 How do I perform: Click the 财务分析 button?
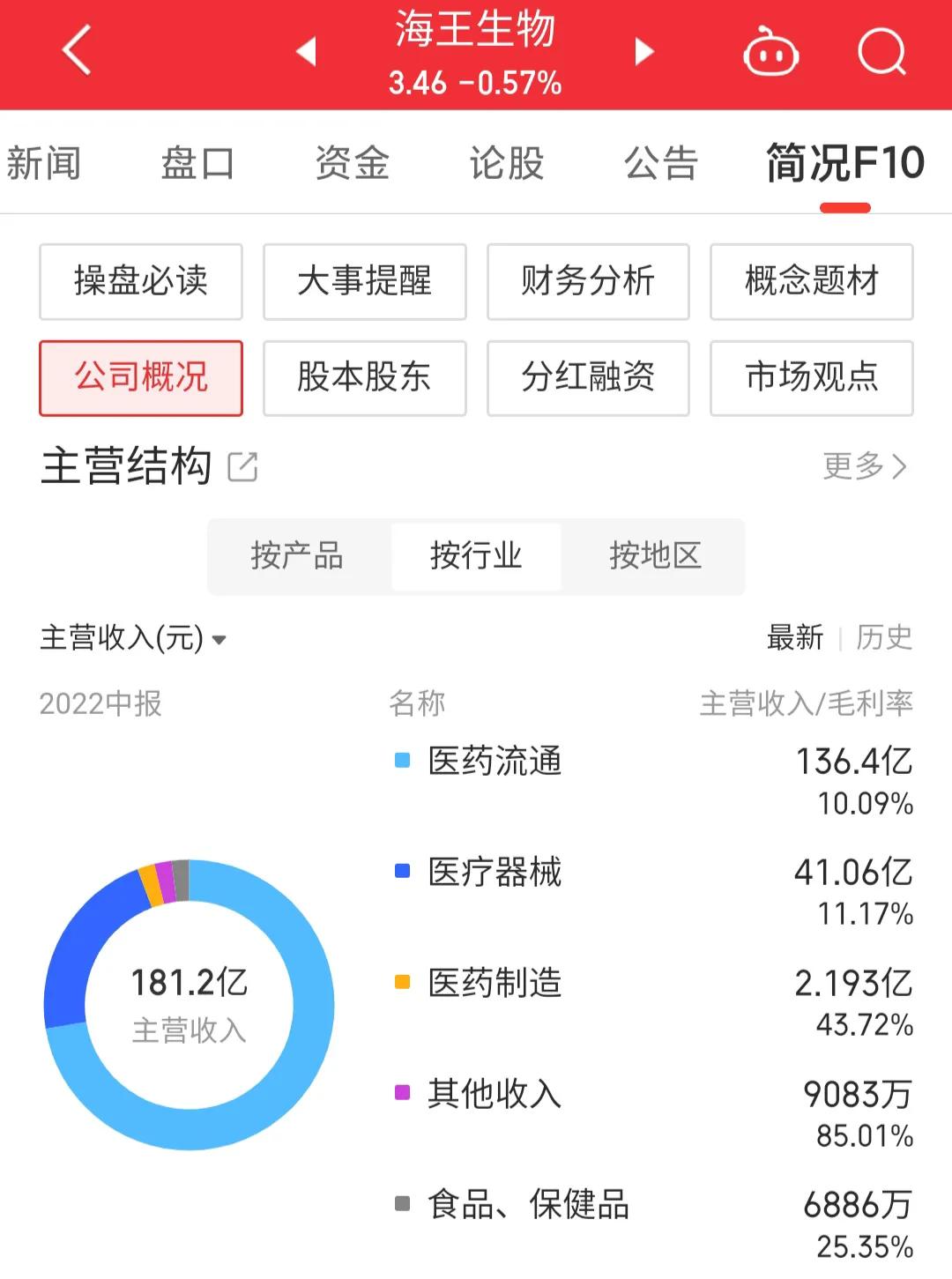coord(588,282)
